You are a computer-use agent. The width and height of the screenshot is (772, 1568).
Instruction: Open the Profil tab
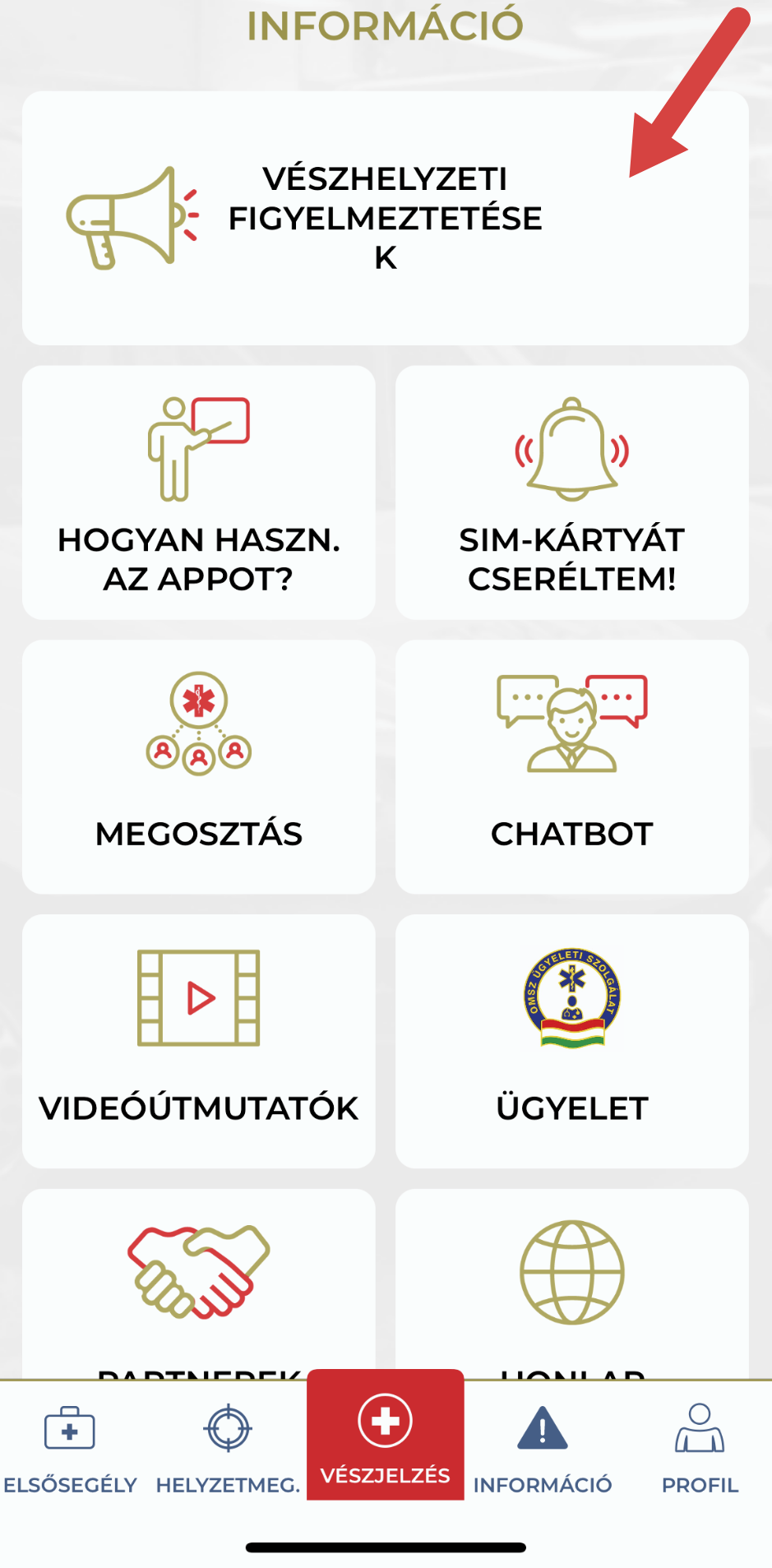click(700, 1449)
